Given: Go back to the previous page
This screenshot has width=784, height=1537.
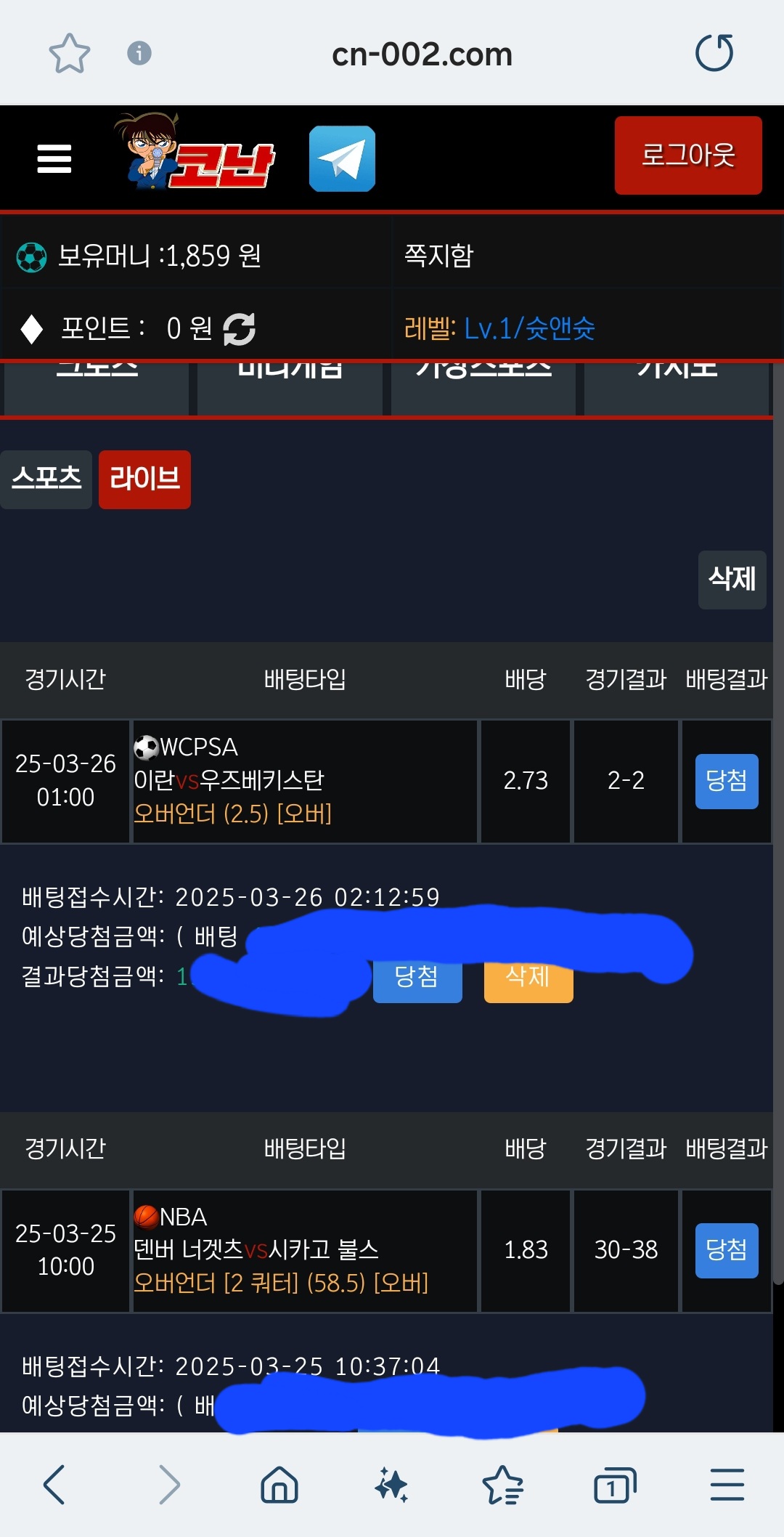Looking at the screenshot, I should coord(55,1484).
